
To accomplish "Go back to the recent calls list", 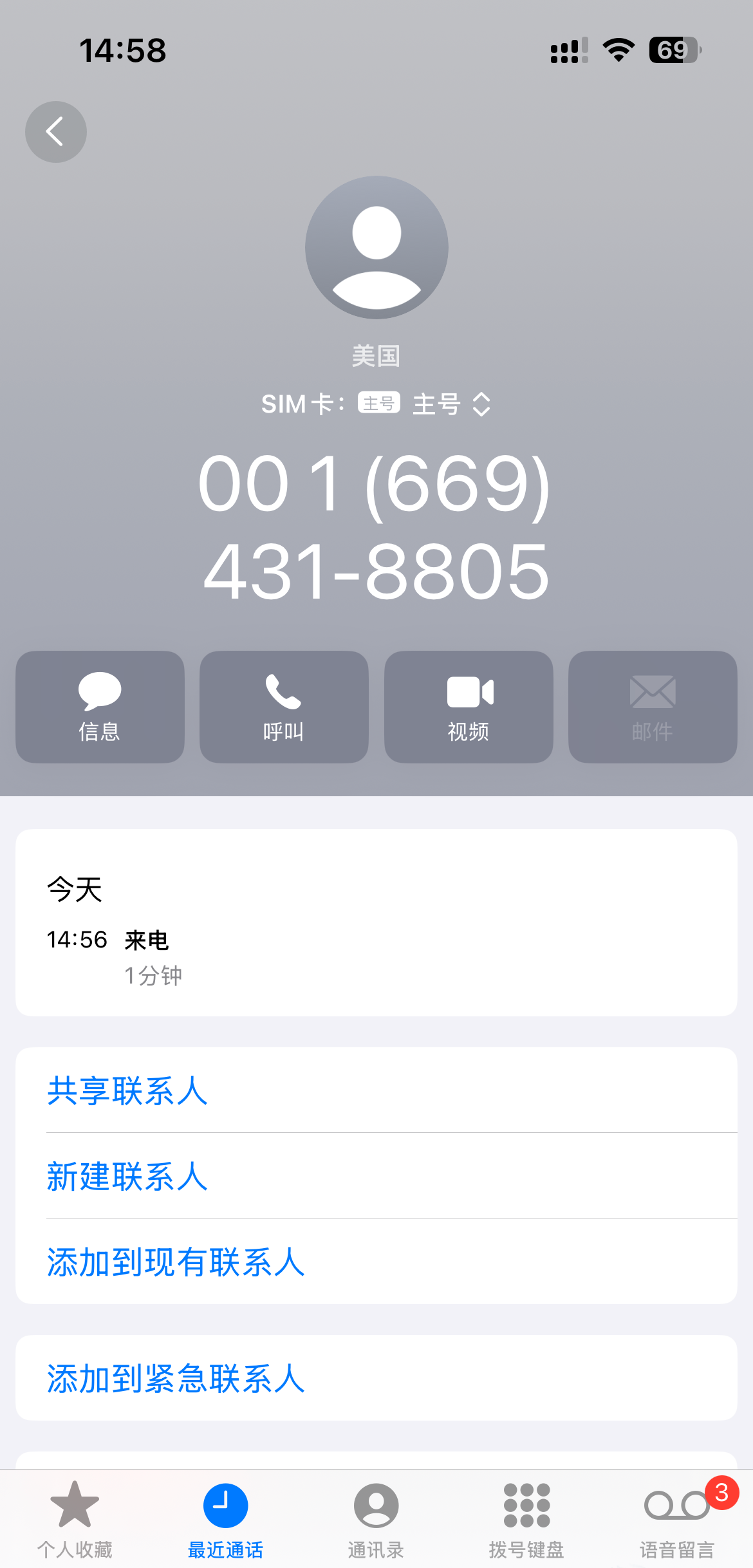I will tap(56, 132).
